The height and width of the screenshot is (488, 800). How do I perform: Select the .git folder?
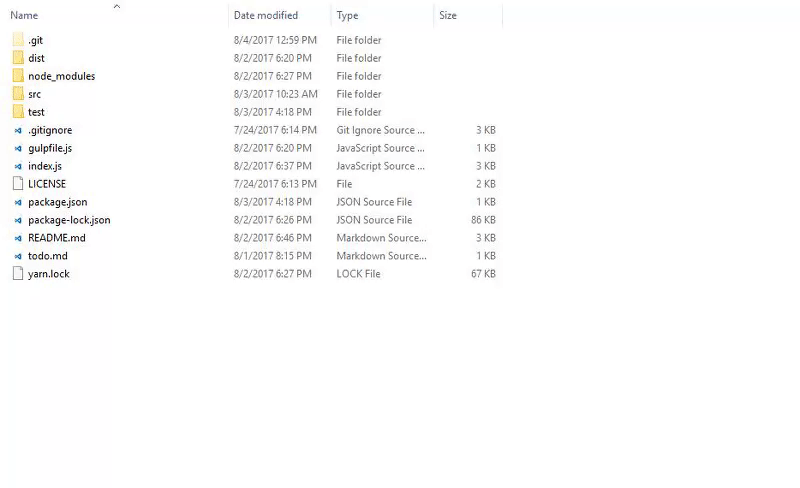click(x=35, y=40)
